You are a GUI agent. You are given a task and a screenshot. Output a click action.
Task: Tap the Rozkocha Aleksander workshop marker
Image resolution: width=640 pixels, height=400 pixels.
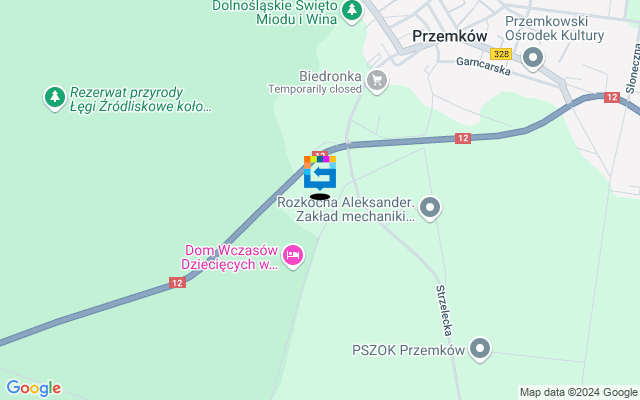[x=430, y=208]
